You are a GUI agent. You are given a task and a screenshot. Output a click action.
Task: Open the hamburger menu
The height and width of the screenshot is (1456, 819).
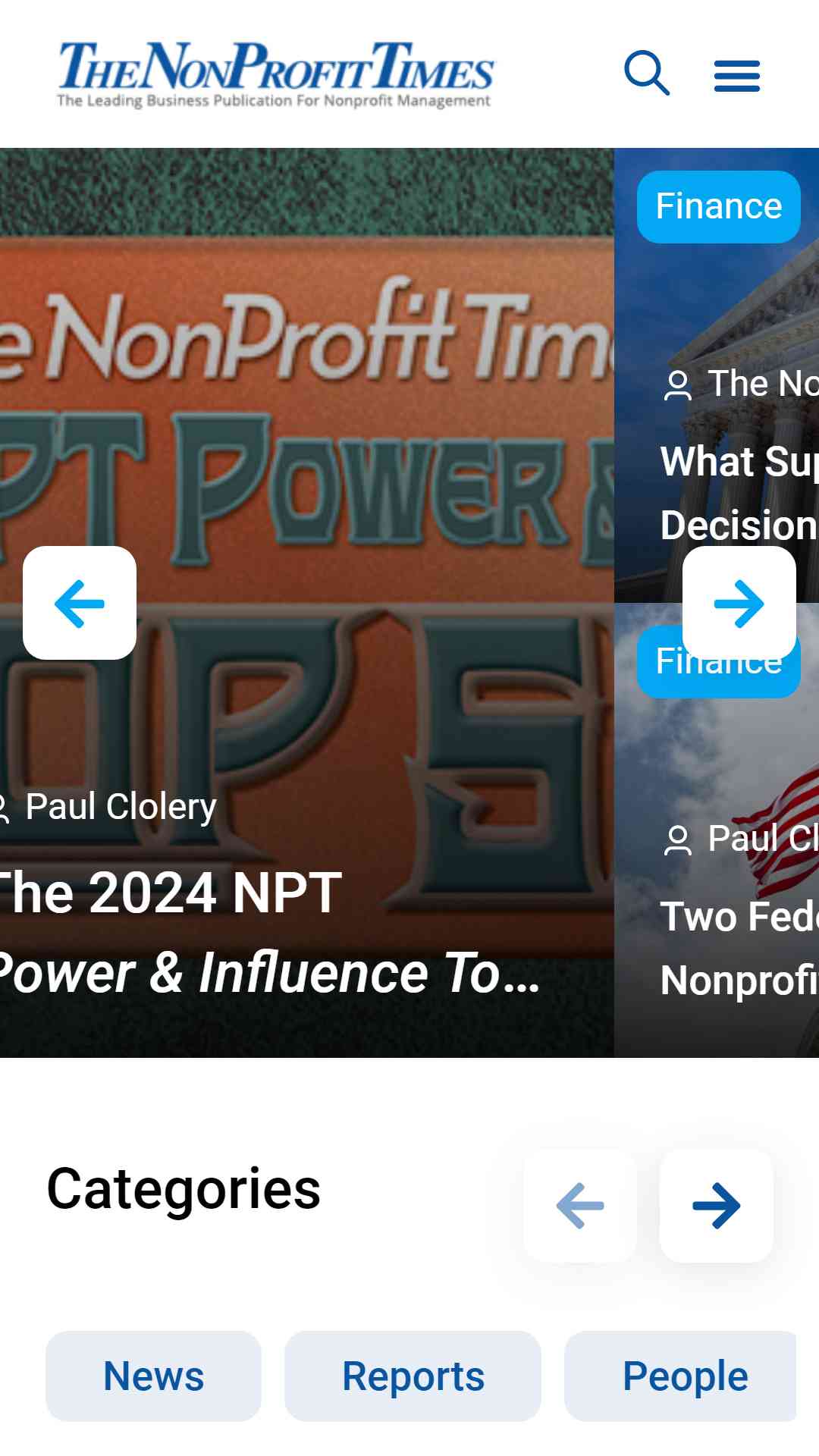point(736,76)
